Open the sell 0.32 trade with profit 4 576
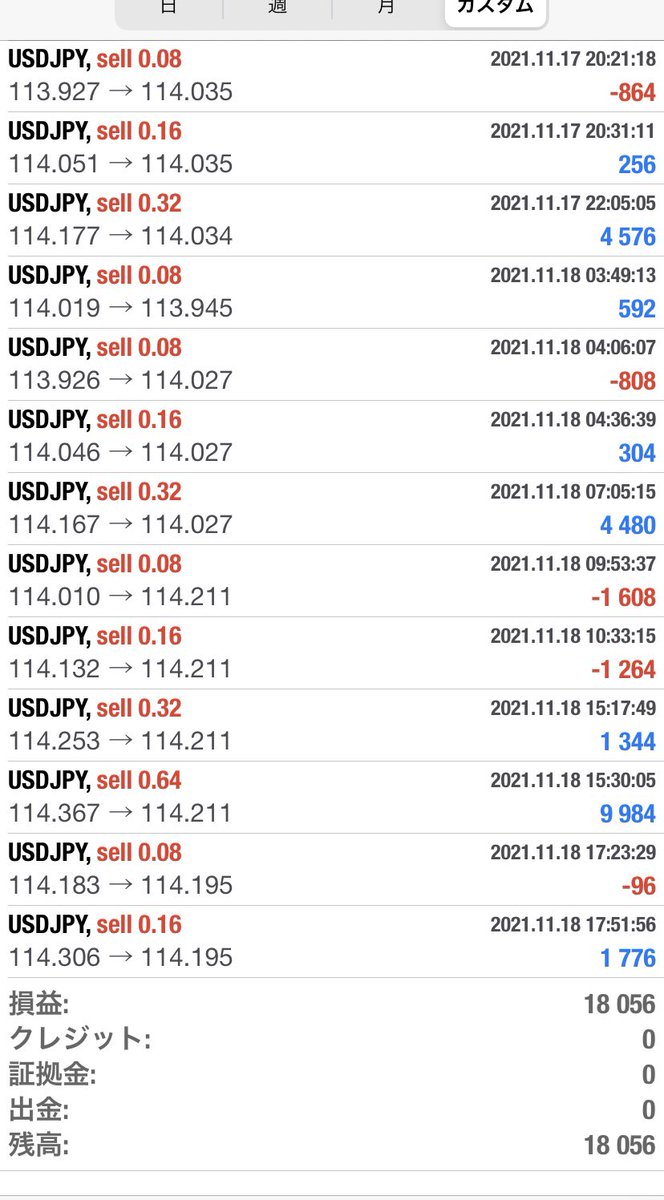 point(332,220)
